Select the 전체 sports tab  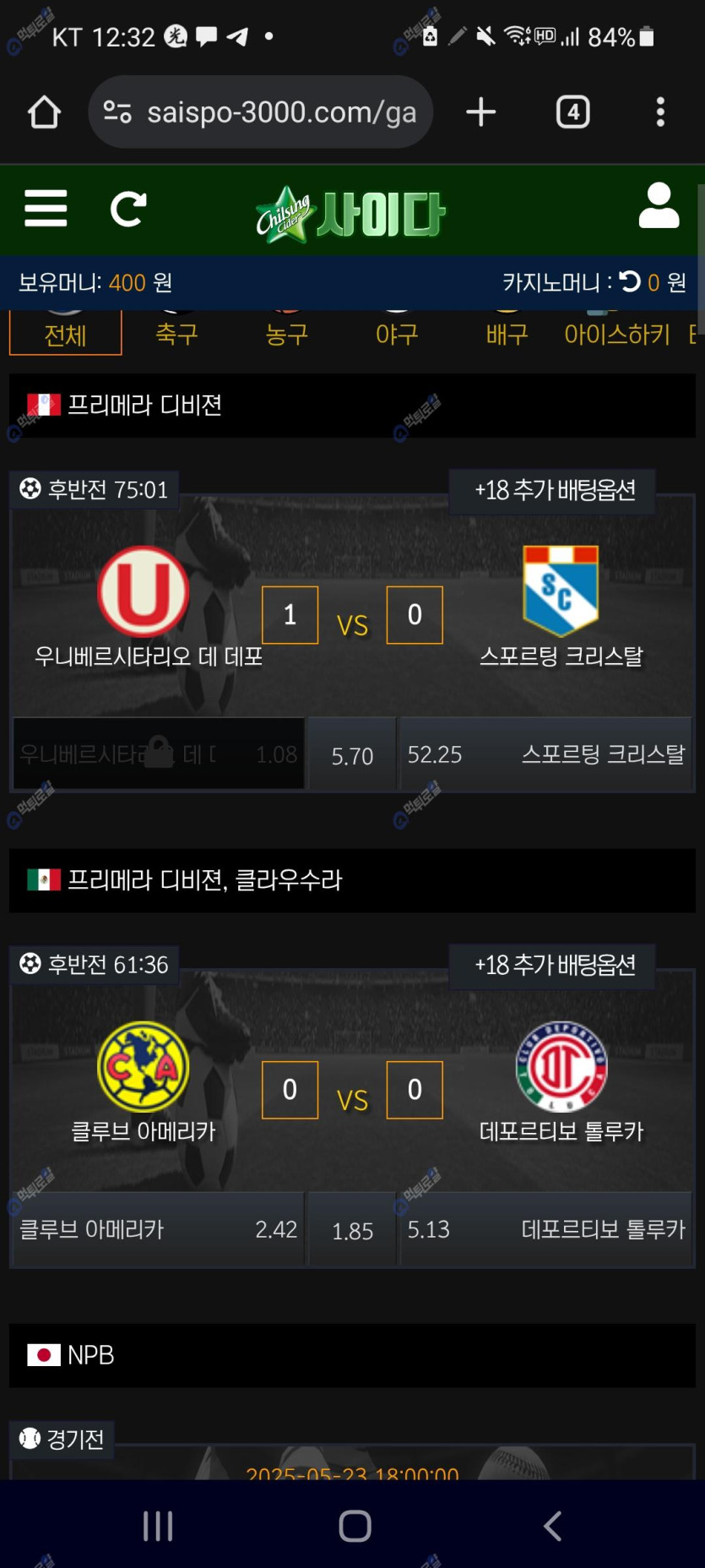(x=66, y=335)
